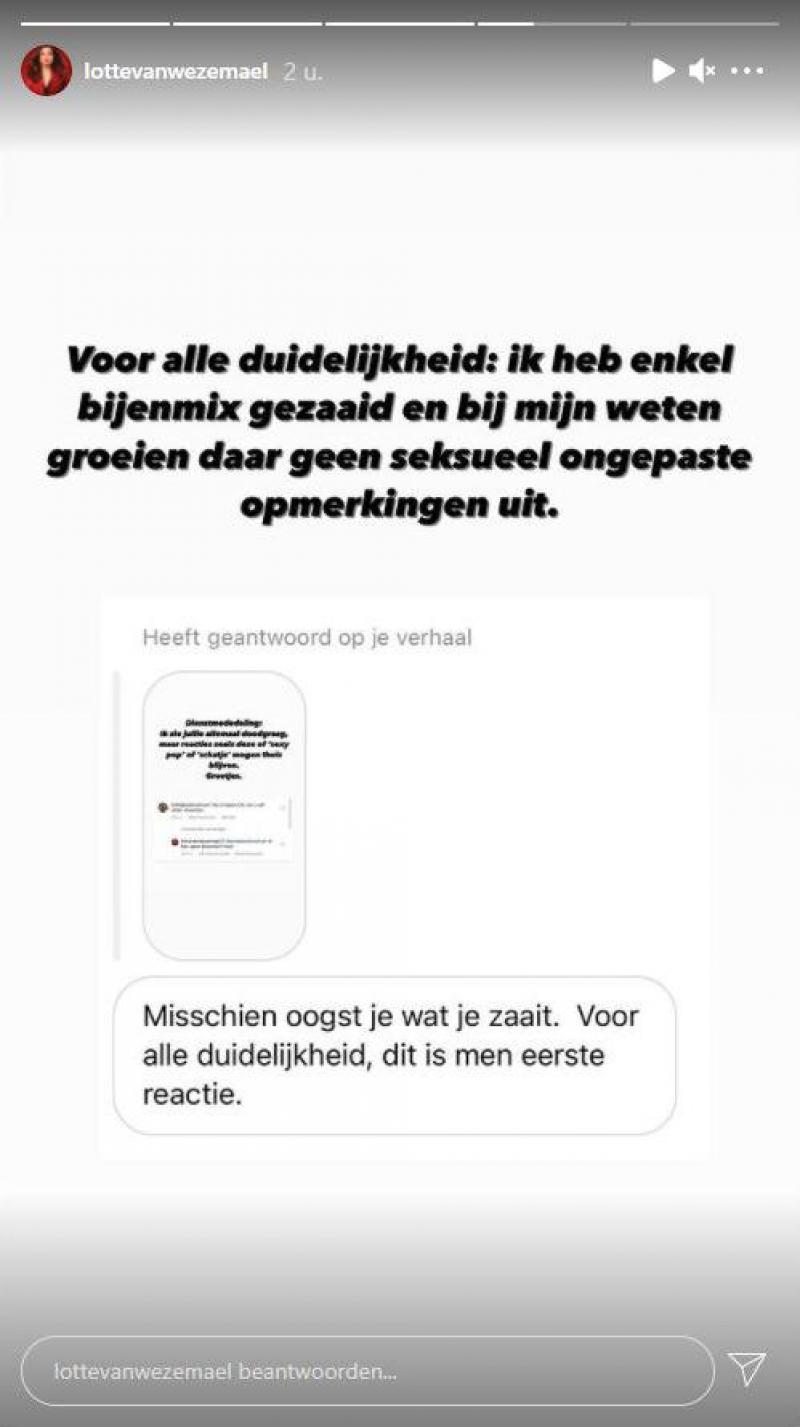Screen dimensions: 800x1427
Task: Resume story playback
Action: (662, 70)
